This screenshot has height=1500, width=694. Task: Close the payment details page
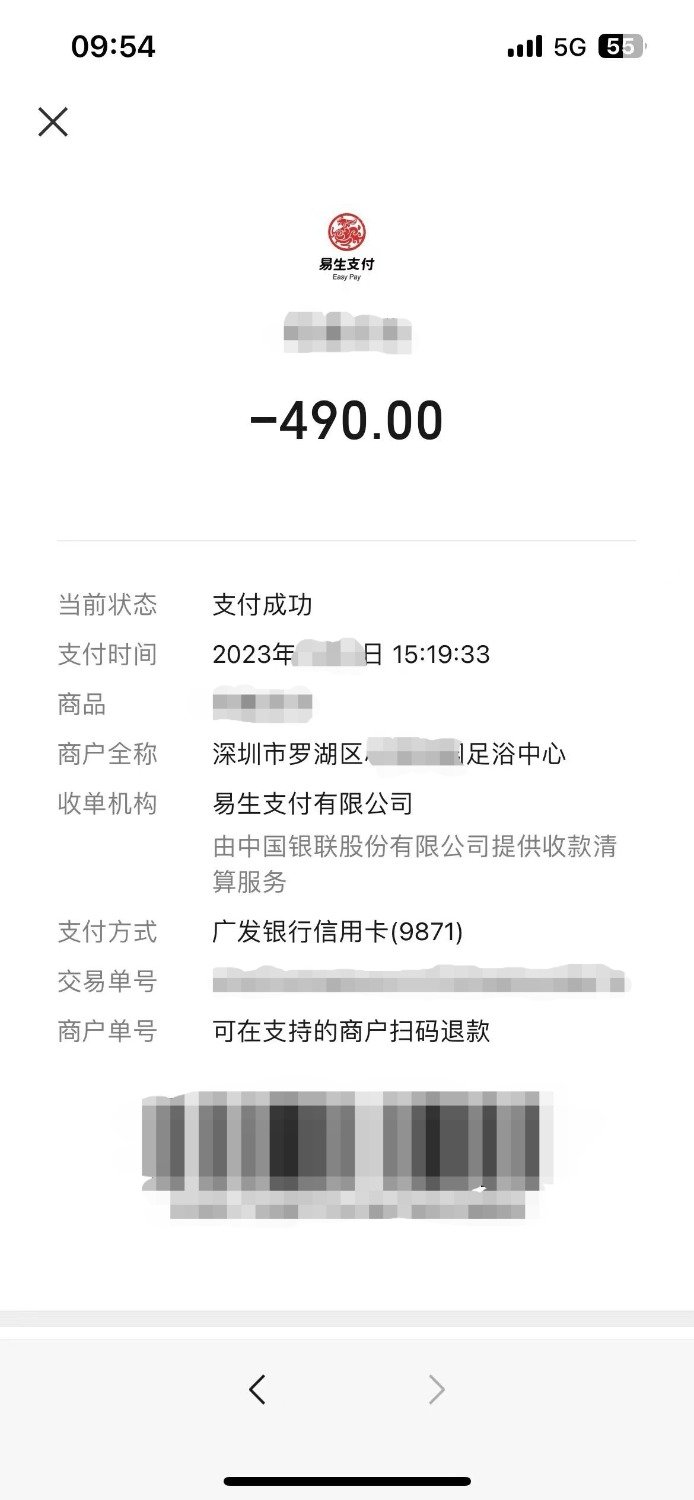click(x=53, y=122)
